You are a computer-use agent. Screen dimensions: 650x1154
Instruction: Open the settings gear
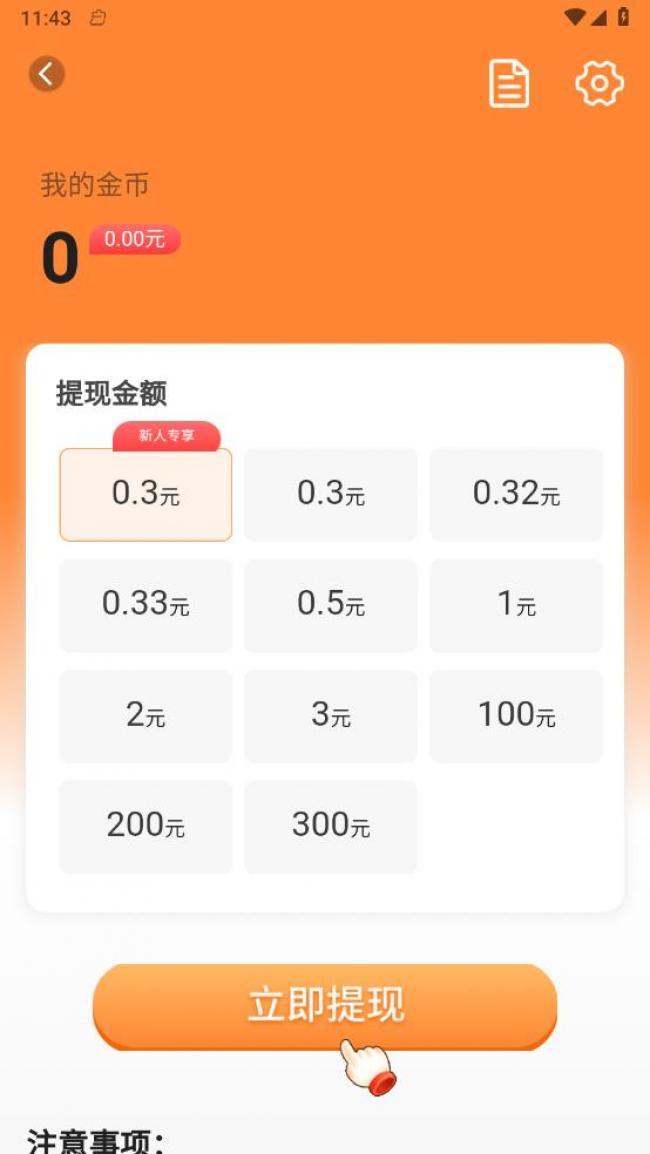coord(599,83)
